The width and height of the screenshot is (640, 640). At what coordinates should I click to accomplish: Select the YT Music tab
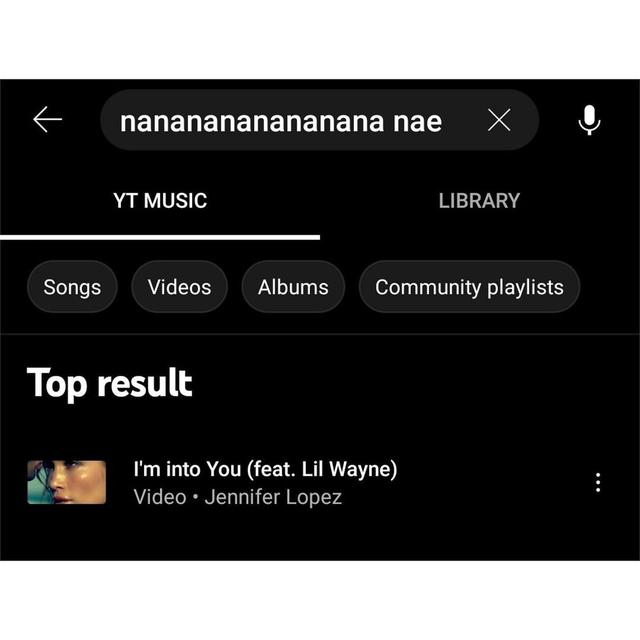pos(160,201)
